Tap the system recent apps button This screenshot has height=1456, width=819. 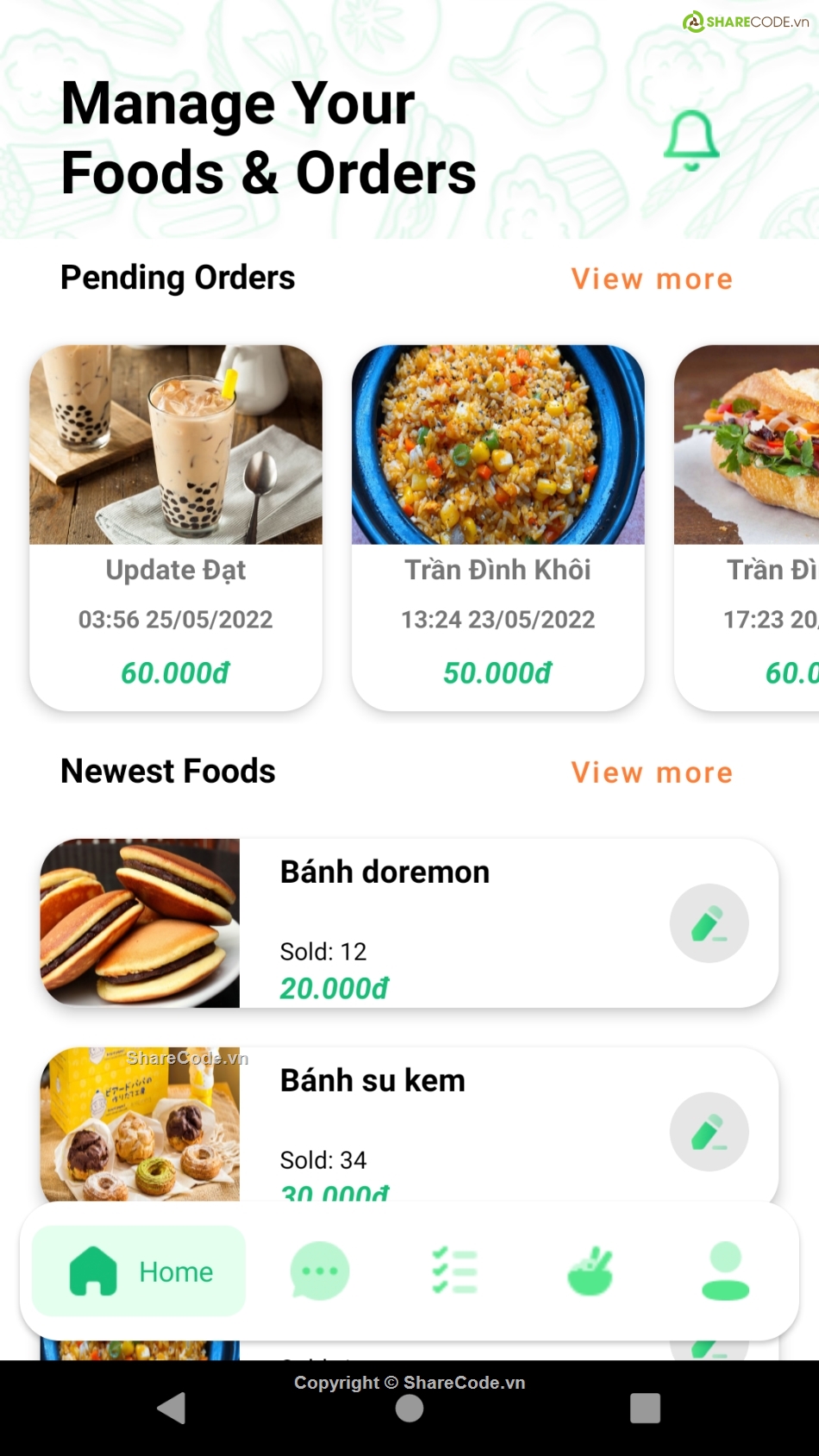(x=645, y=1408)
